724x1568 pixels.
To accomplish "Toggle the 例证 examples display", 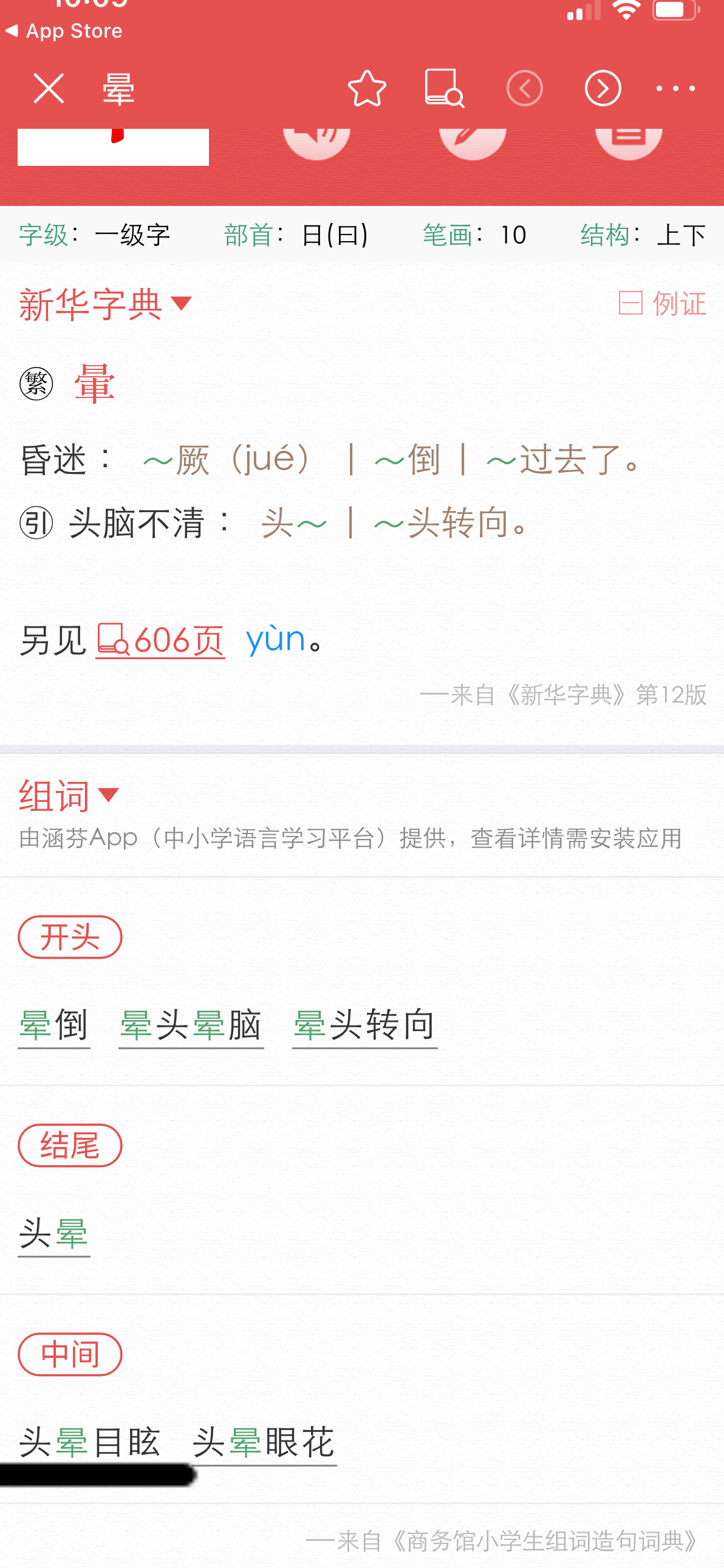I will [662, 303].
